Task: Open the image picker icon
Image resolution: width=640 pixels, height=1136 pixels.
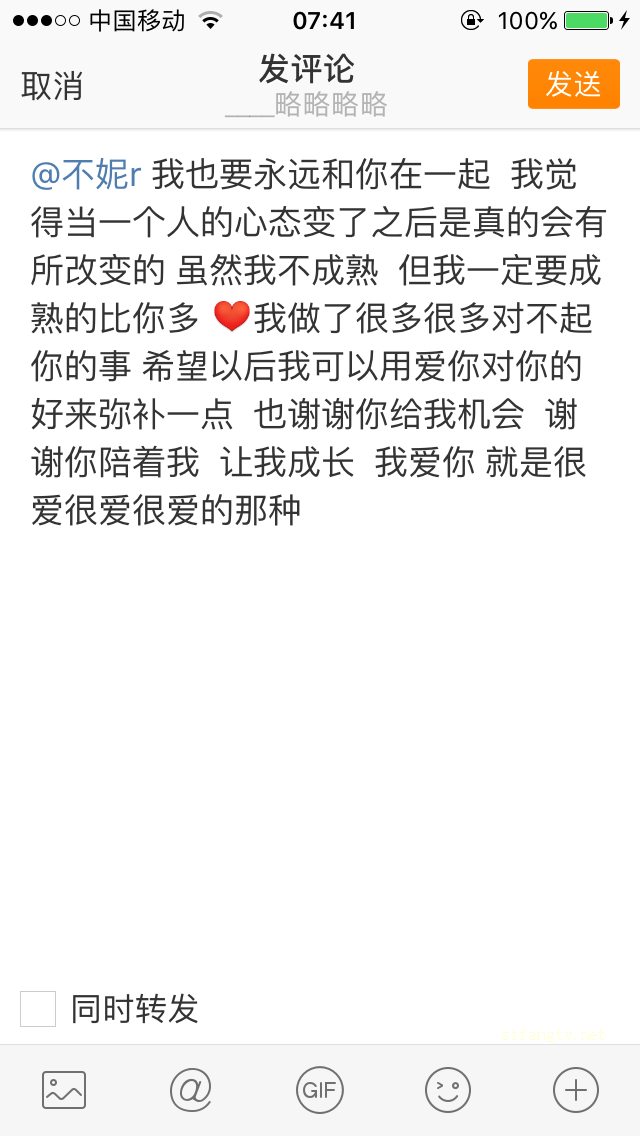Action: (x=64, y=1090)
